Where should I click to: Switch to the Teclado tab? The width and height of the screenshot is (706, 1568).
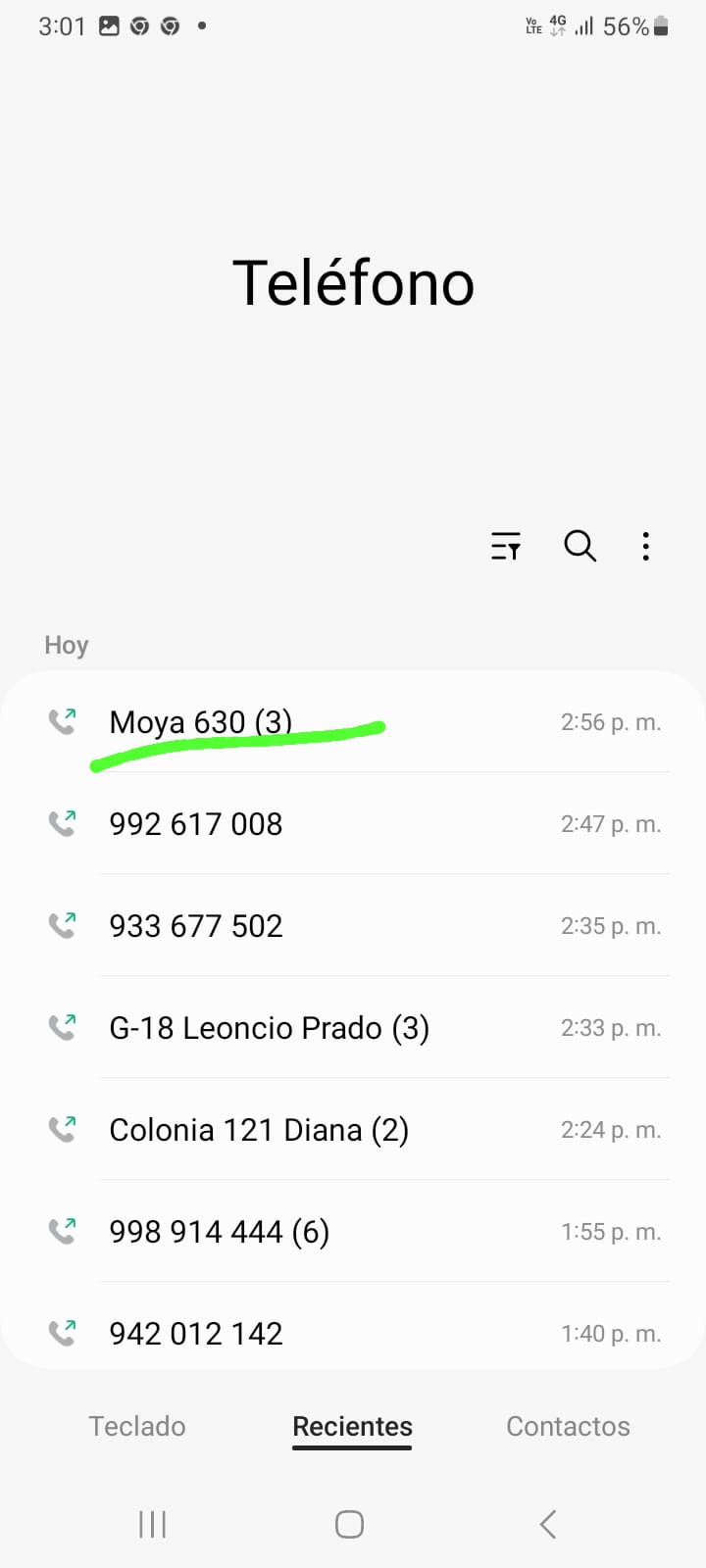(137, 1426)
